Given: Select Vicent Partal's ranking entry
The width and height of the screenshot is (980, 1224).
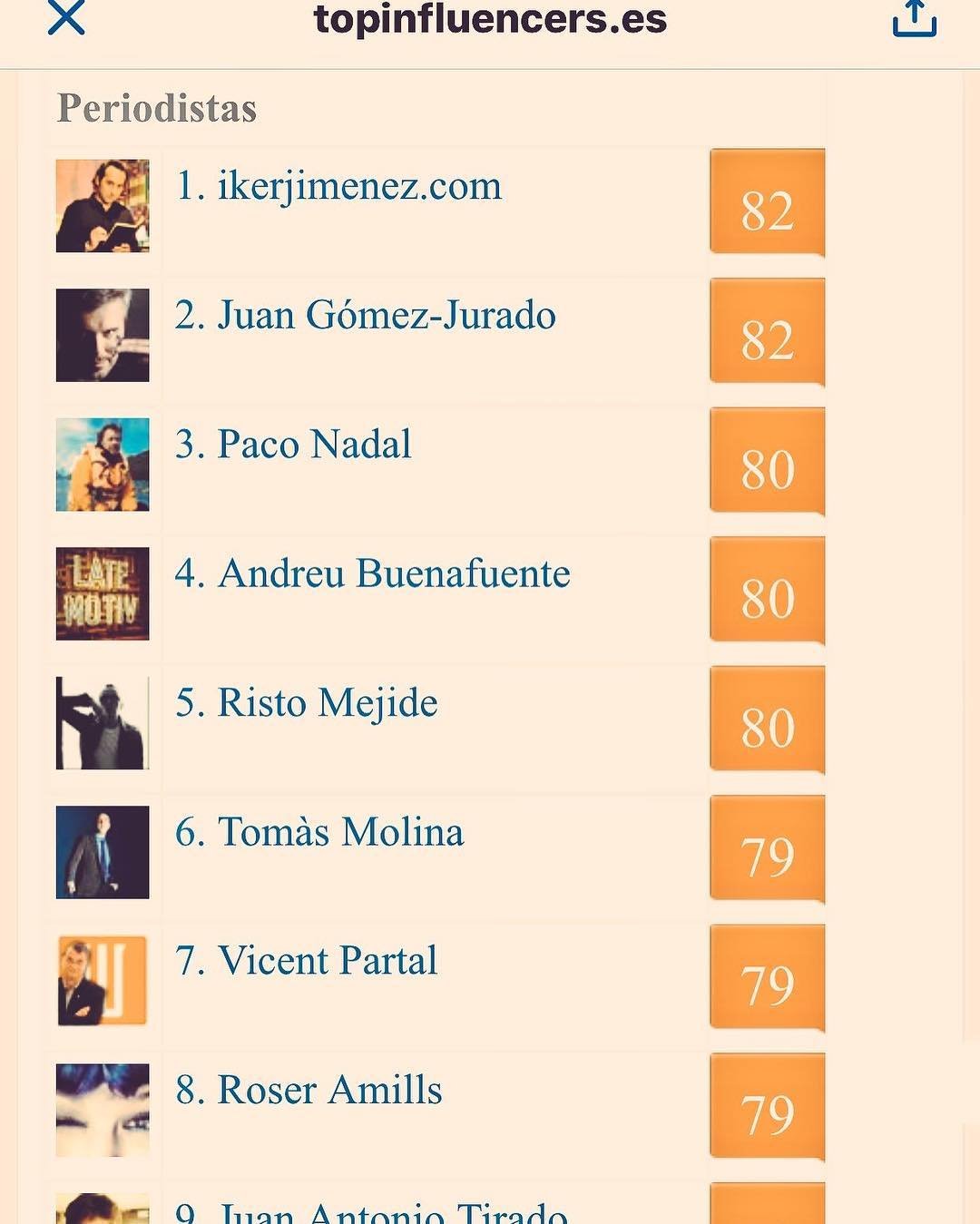Looking at the screenshot, I should click(x=305, y=961).
